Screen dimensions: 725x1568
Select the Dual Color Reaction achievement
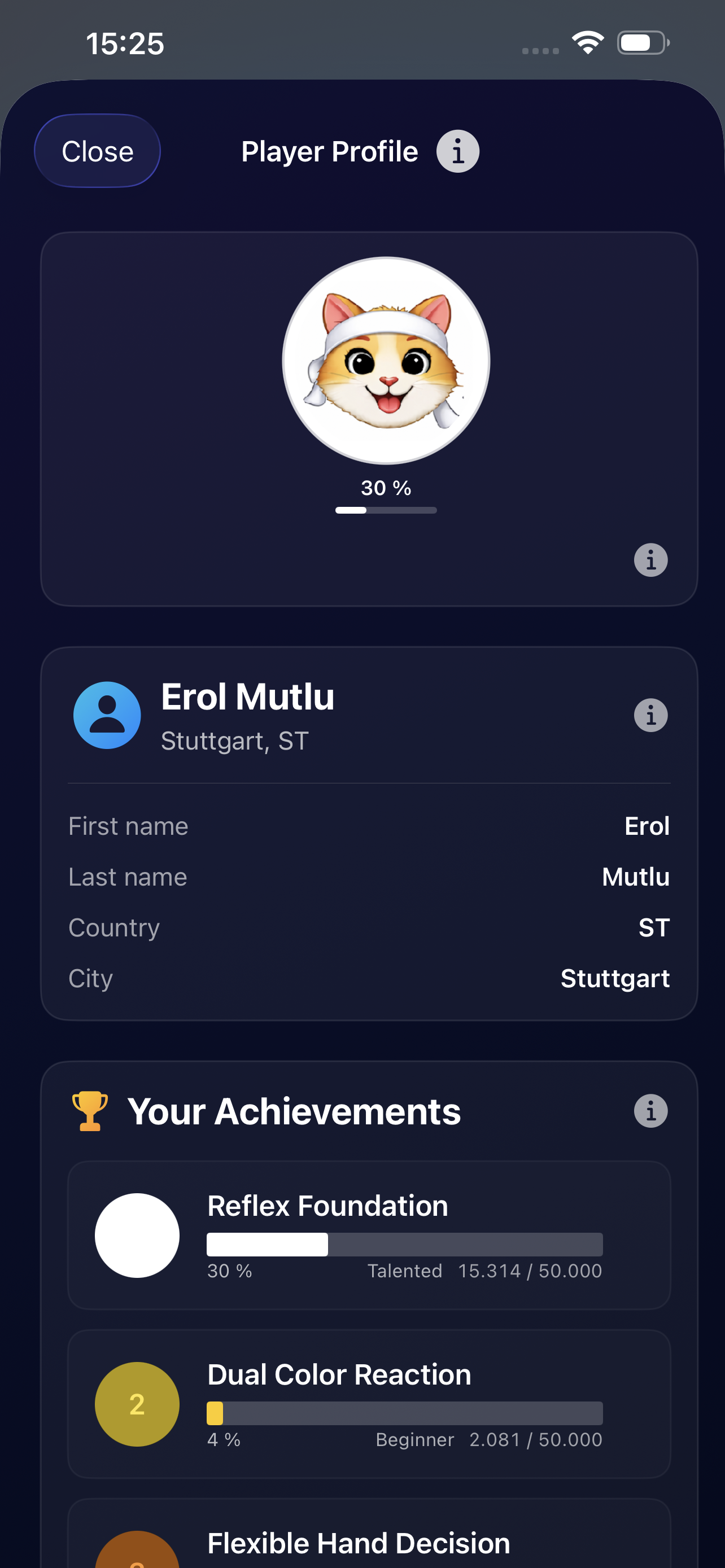pyautogui.click(x=369, y=1404)
